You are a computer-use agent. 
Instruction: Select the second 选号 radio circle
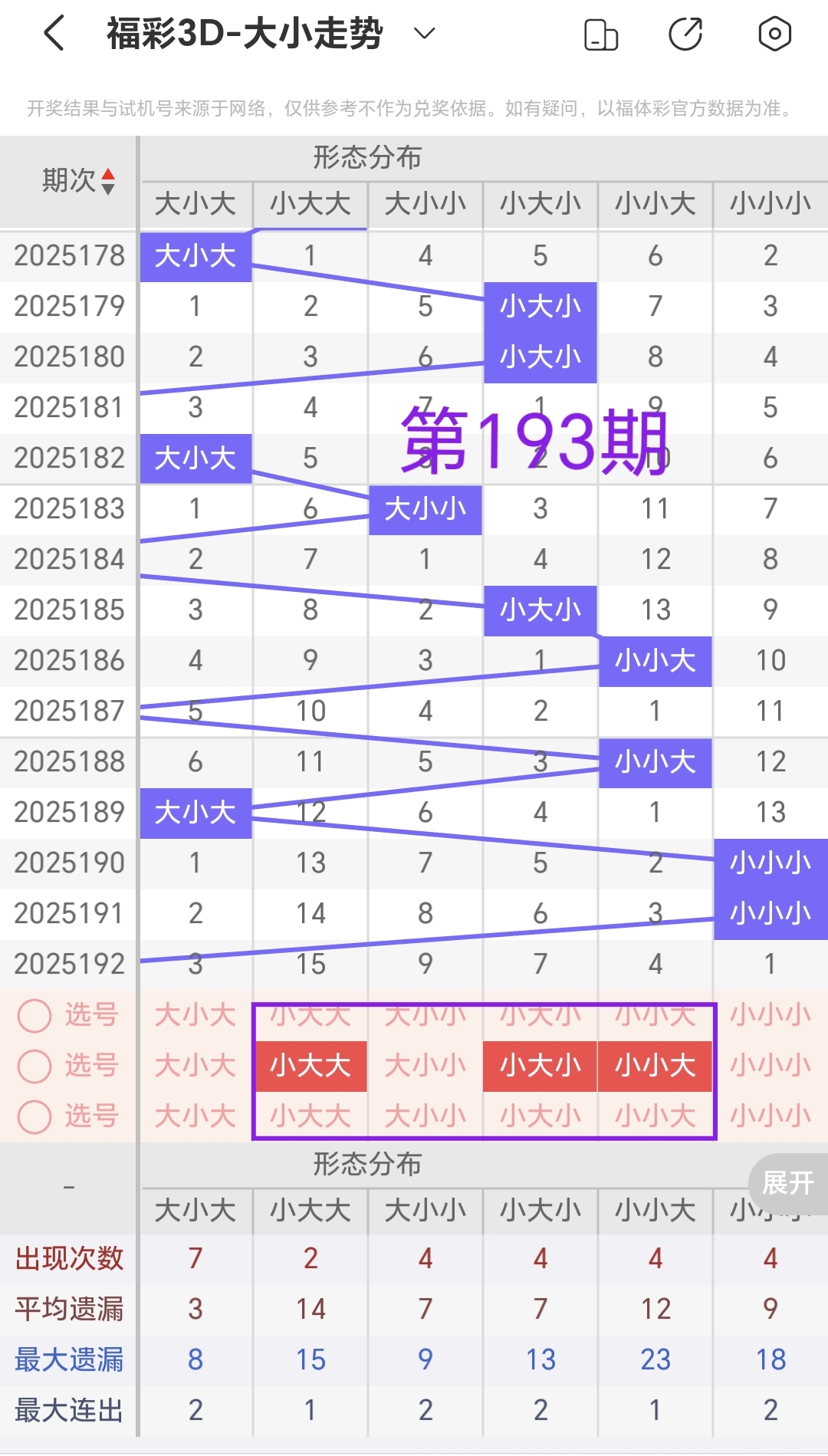click(34, 1065)
